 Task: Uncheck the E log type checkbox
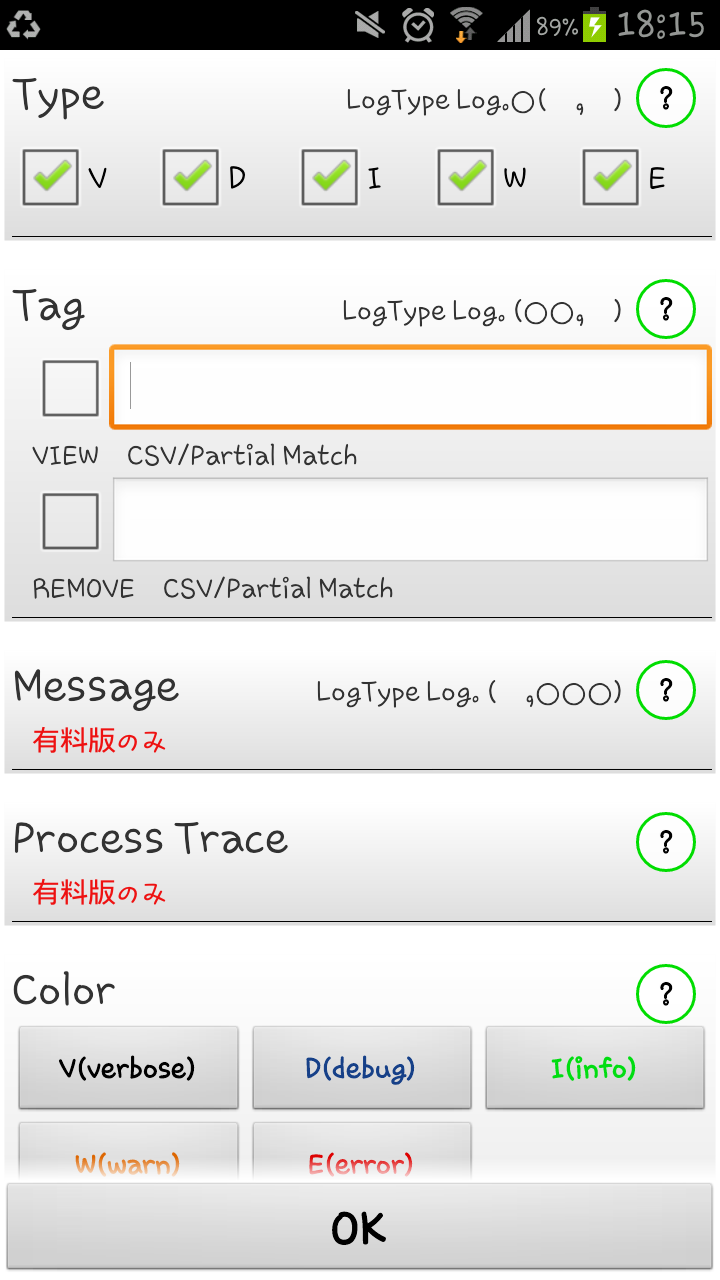610,177
